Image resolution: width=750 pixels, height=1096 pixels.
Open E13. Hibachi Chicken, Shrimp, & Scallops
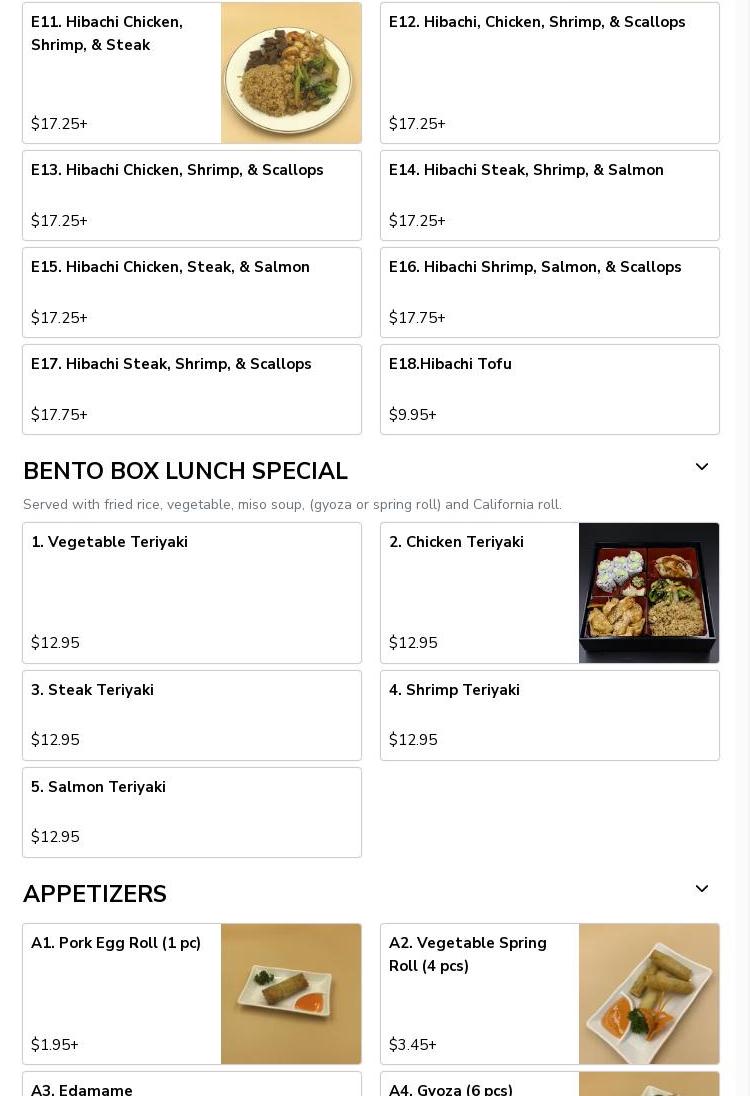191,195
